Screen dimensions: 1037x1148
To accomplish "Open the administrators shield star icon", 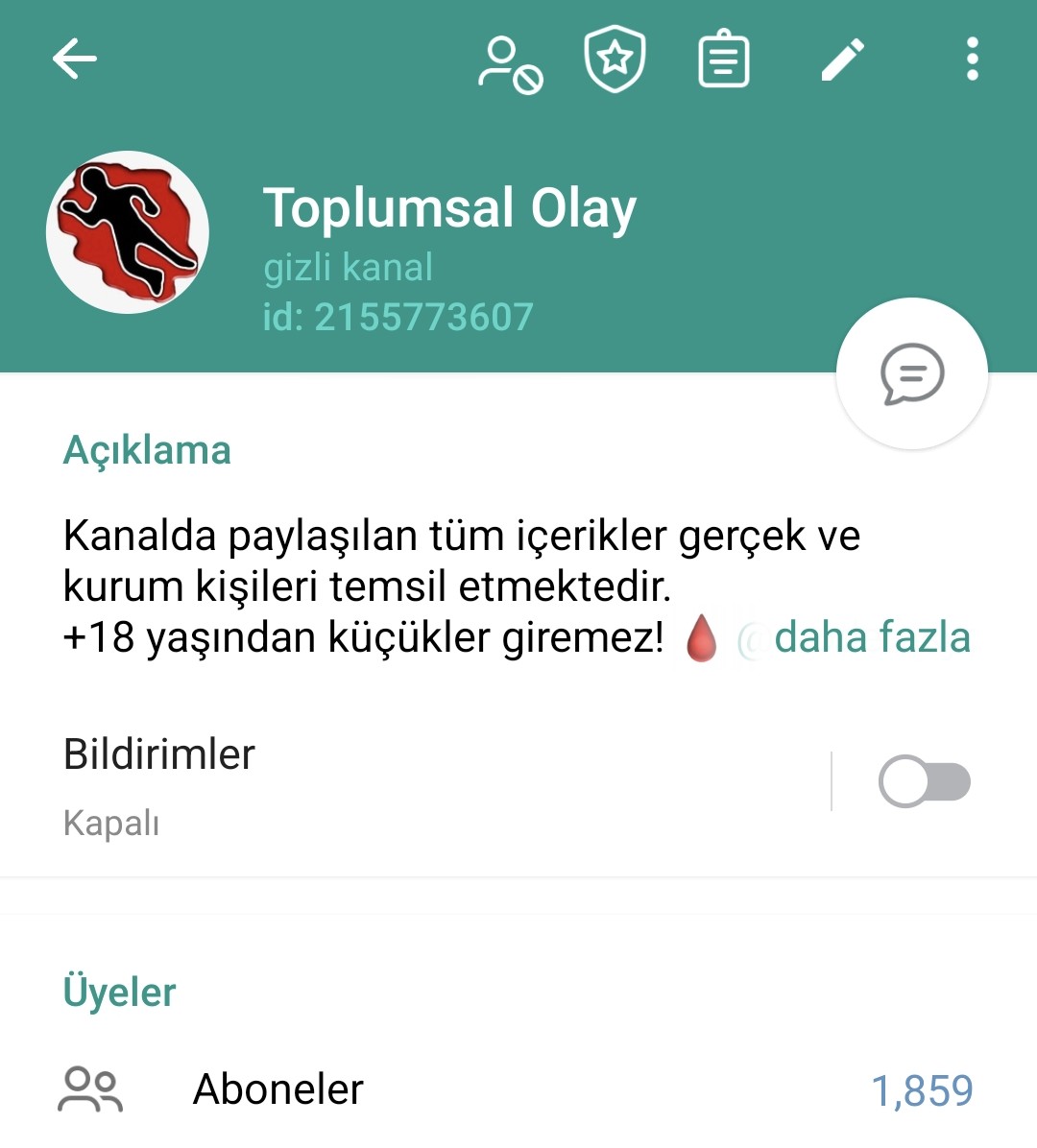I will point(615,60).
